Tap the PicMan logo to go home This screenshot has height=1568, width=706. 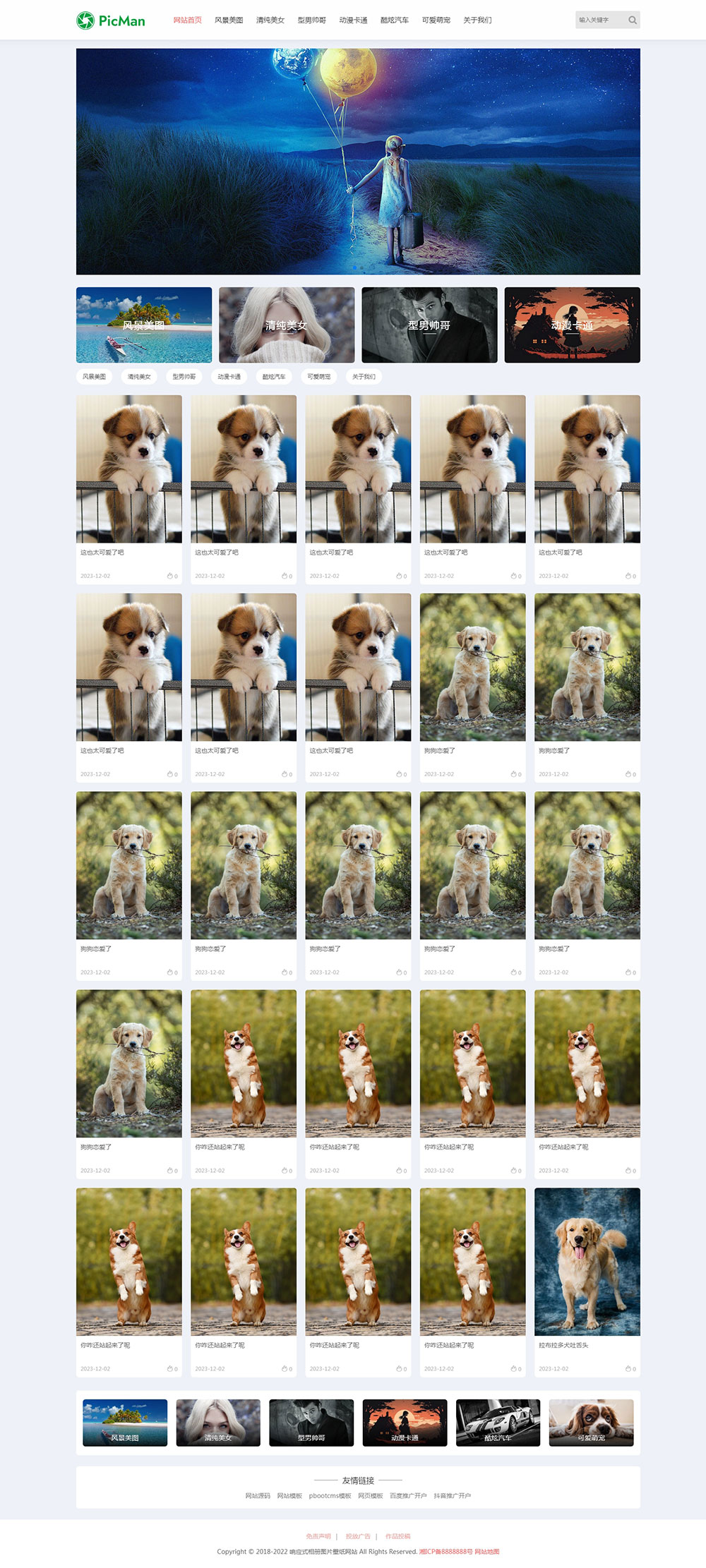(x=111, y=20)
